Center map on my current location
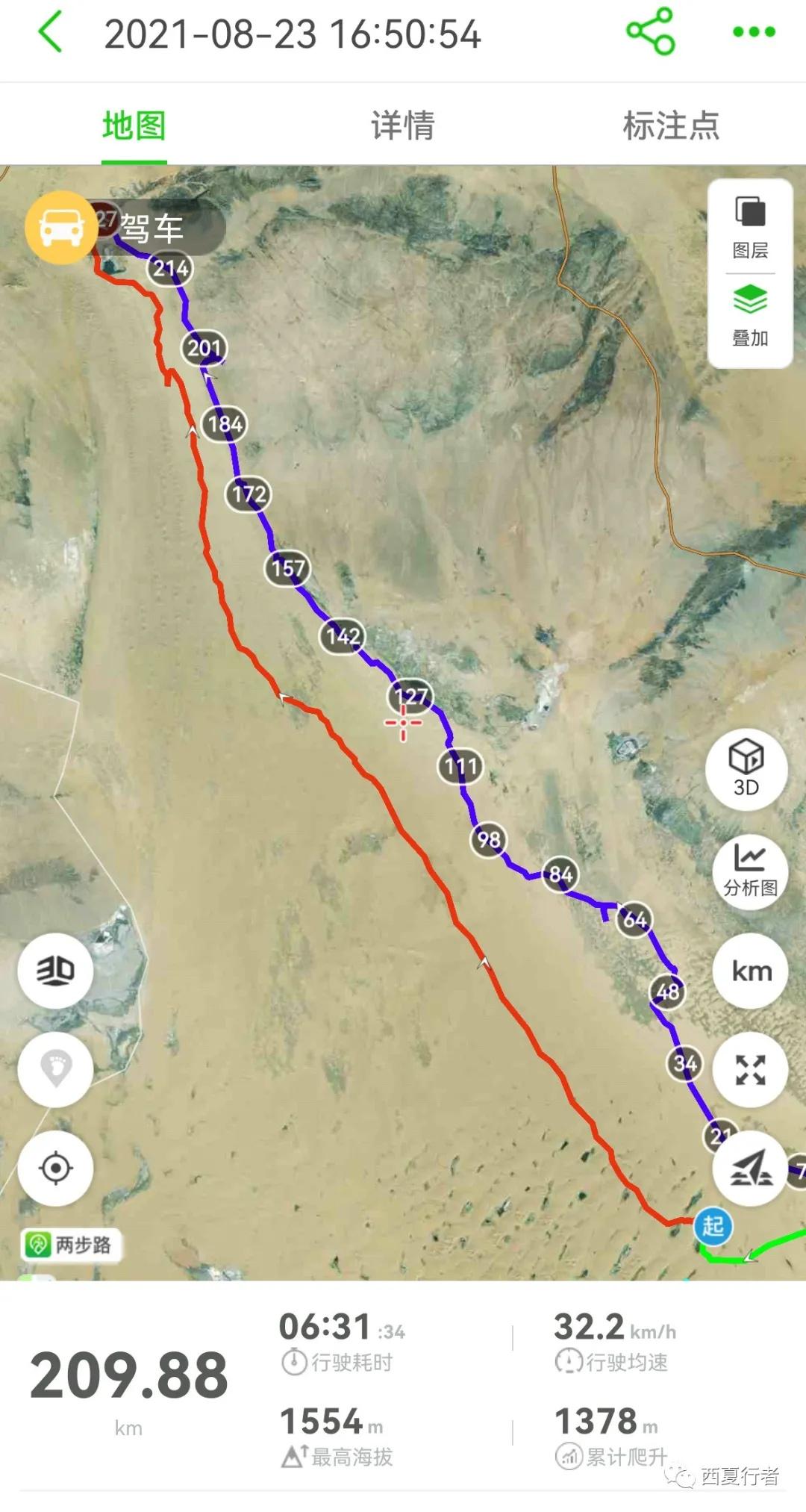 point(56,1168)
